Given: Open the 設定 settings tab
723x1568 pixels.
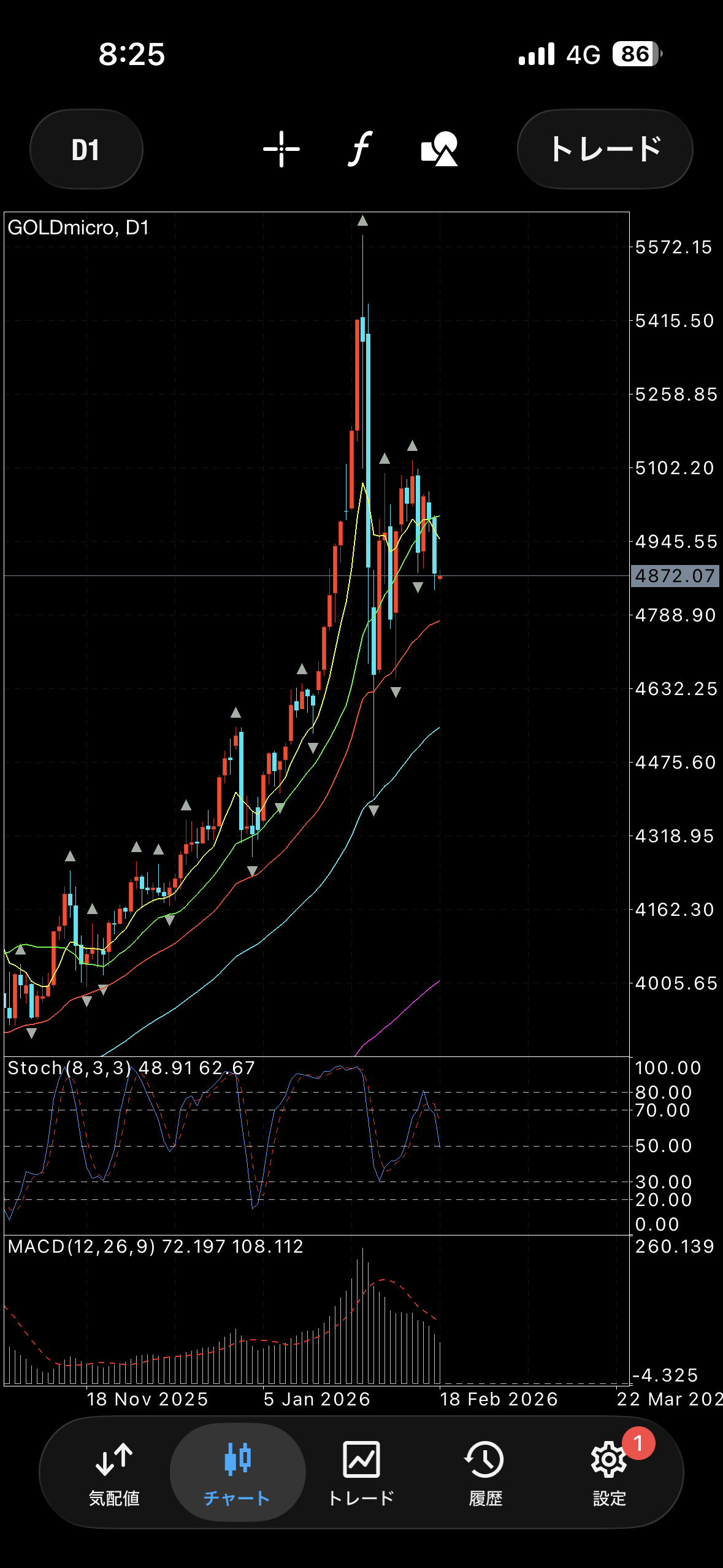Looking at the screenshot, I should pyautogui.click(x=609, y=1474).
